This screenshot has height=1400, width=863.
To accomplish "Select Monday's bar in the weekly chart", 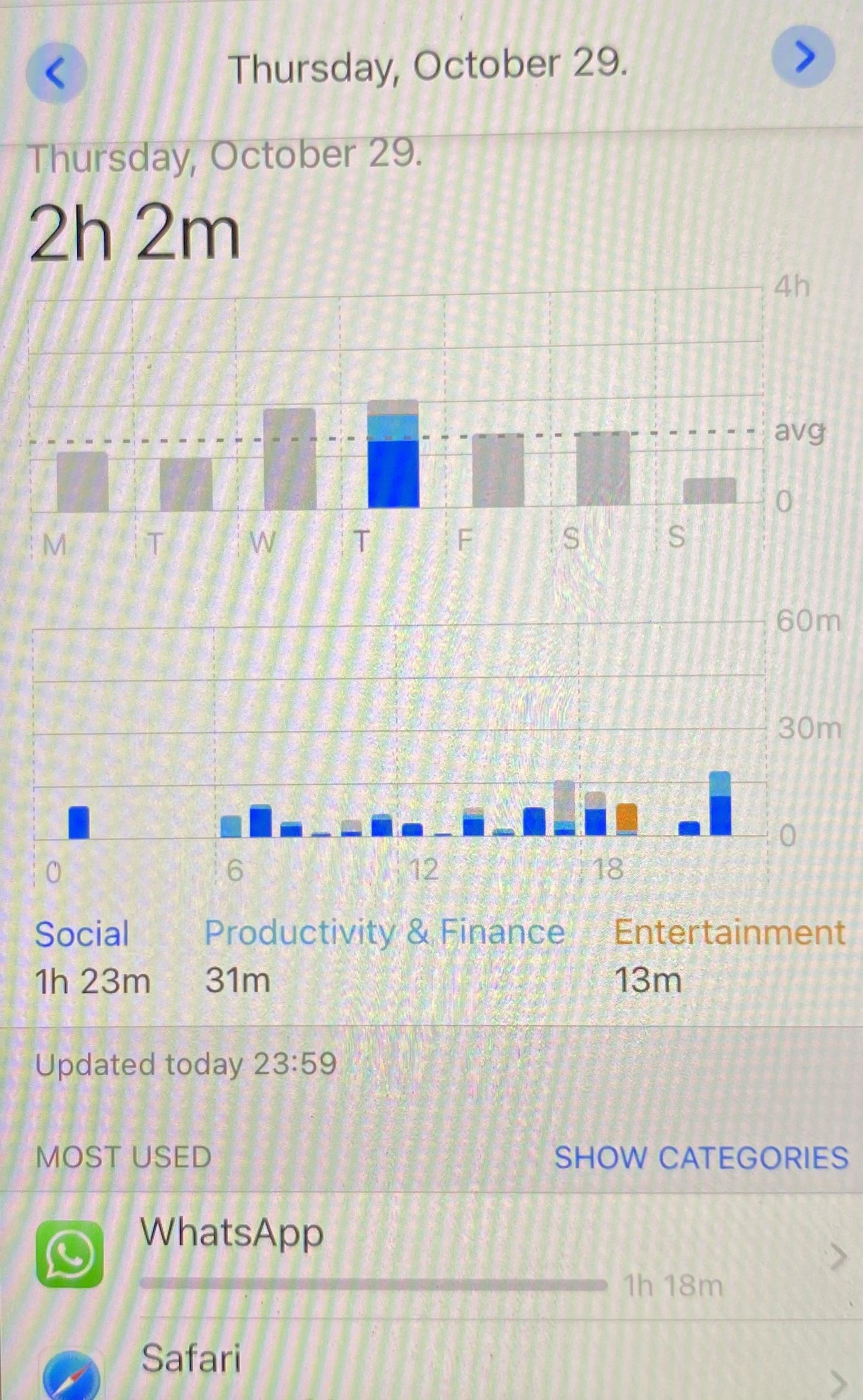I will click(82, 481).
